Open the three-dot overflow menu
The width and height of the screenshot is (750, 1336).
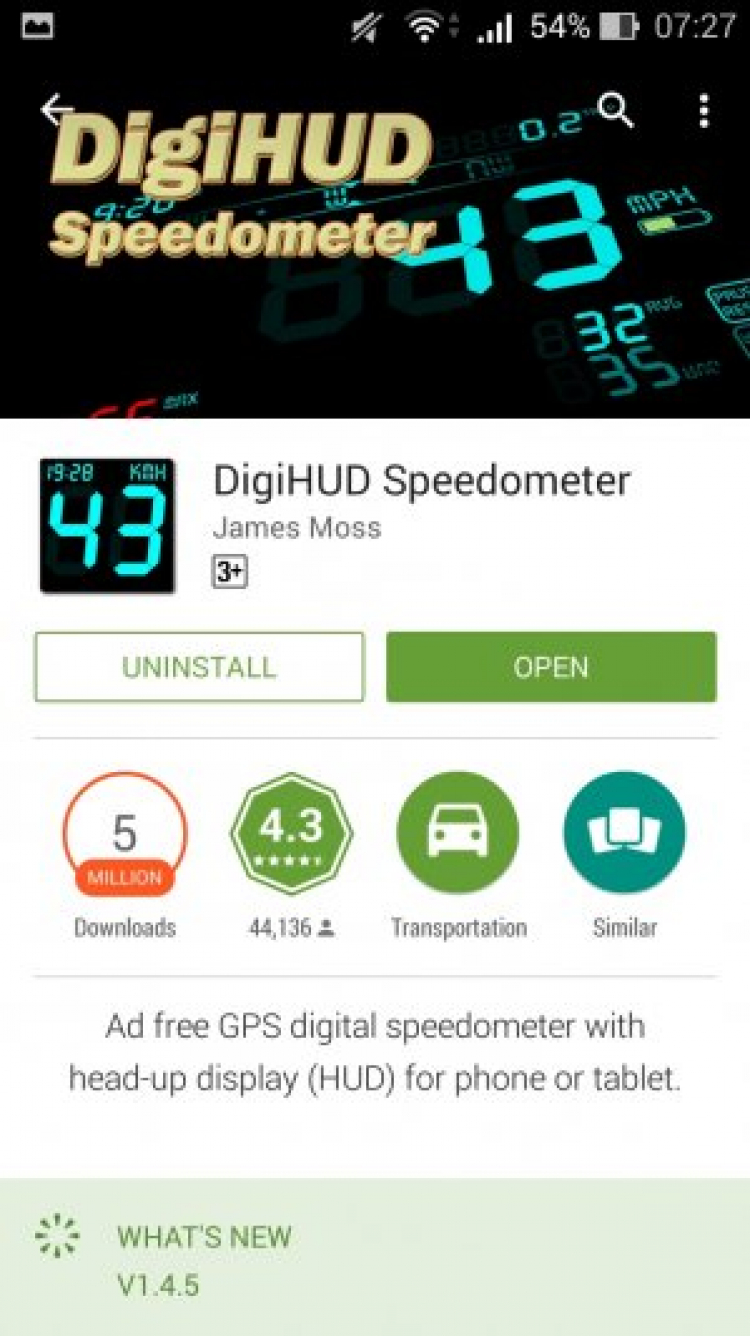click(704, 110)
